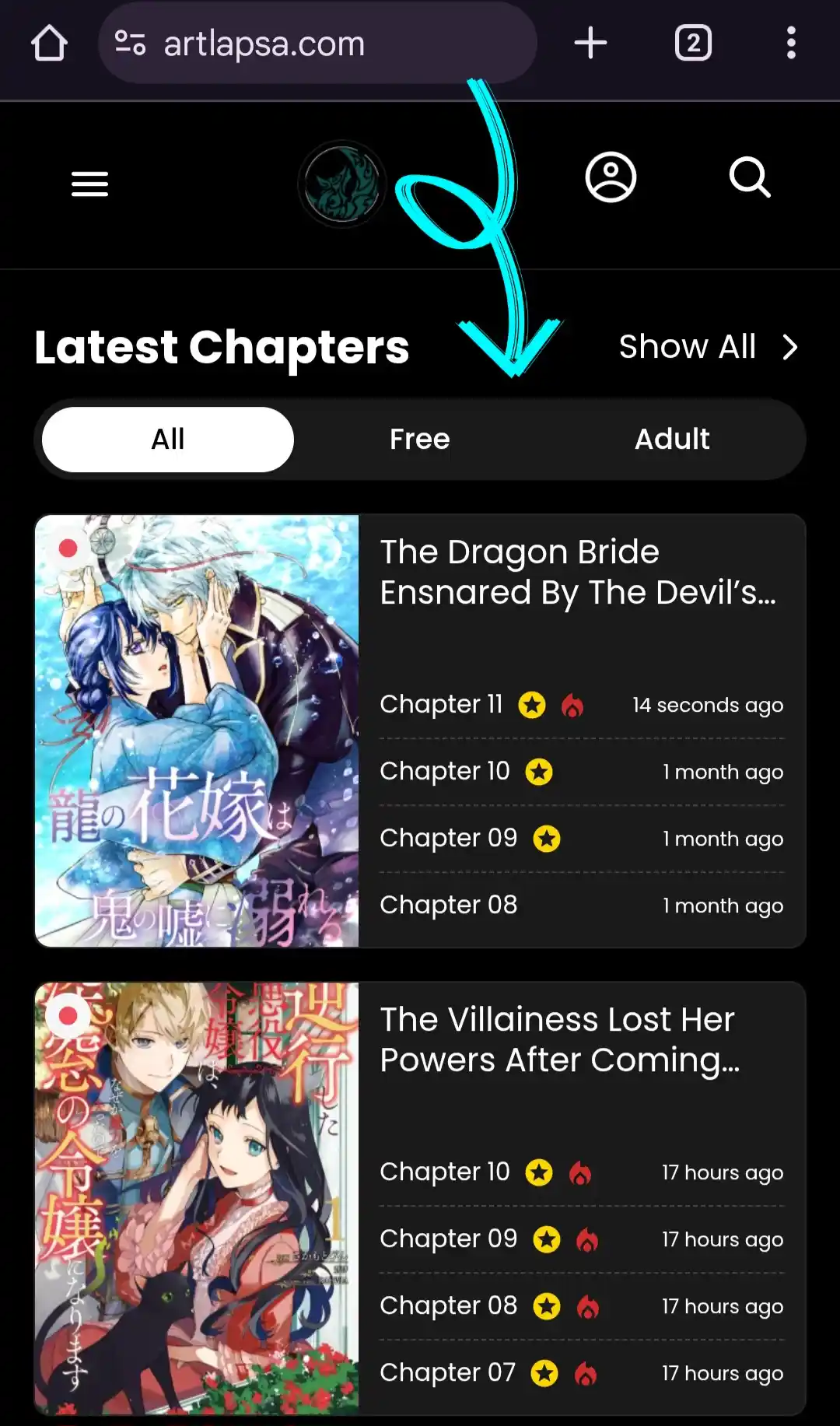Open The Villainess Lost Her Powers title
Viewport: 840px width, 1426px height.
pos(560,1040)
